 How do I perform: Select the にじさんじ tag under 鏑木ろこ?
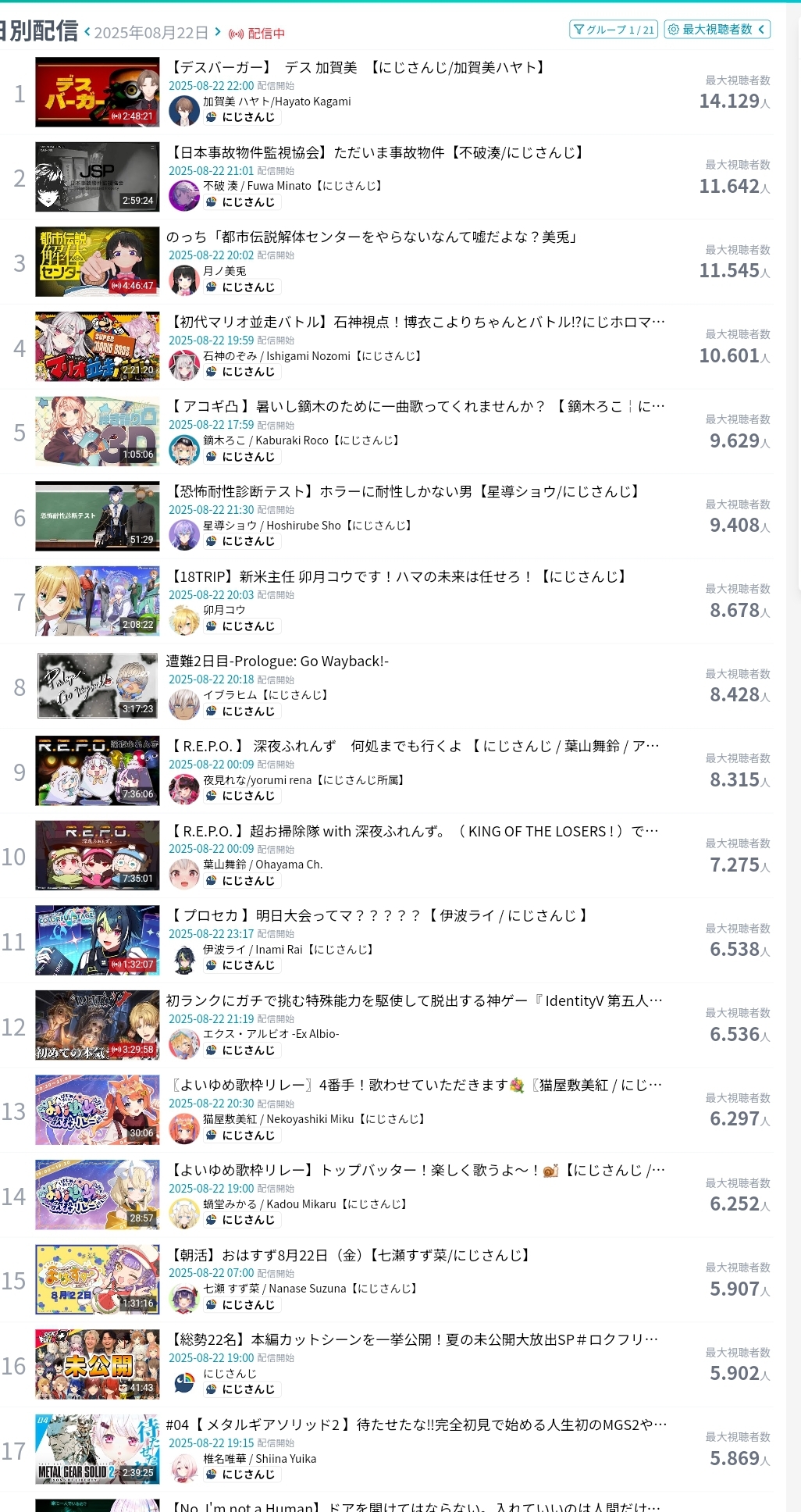pos(242,457)
